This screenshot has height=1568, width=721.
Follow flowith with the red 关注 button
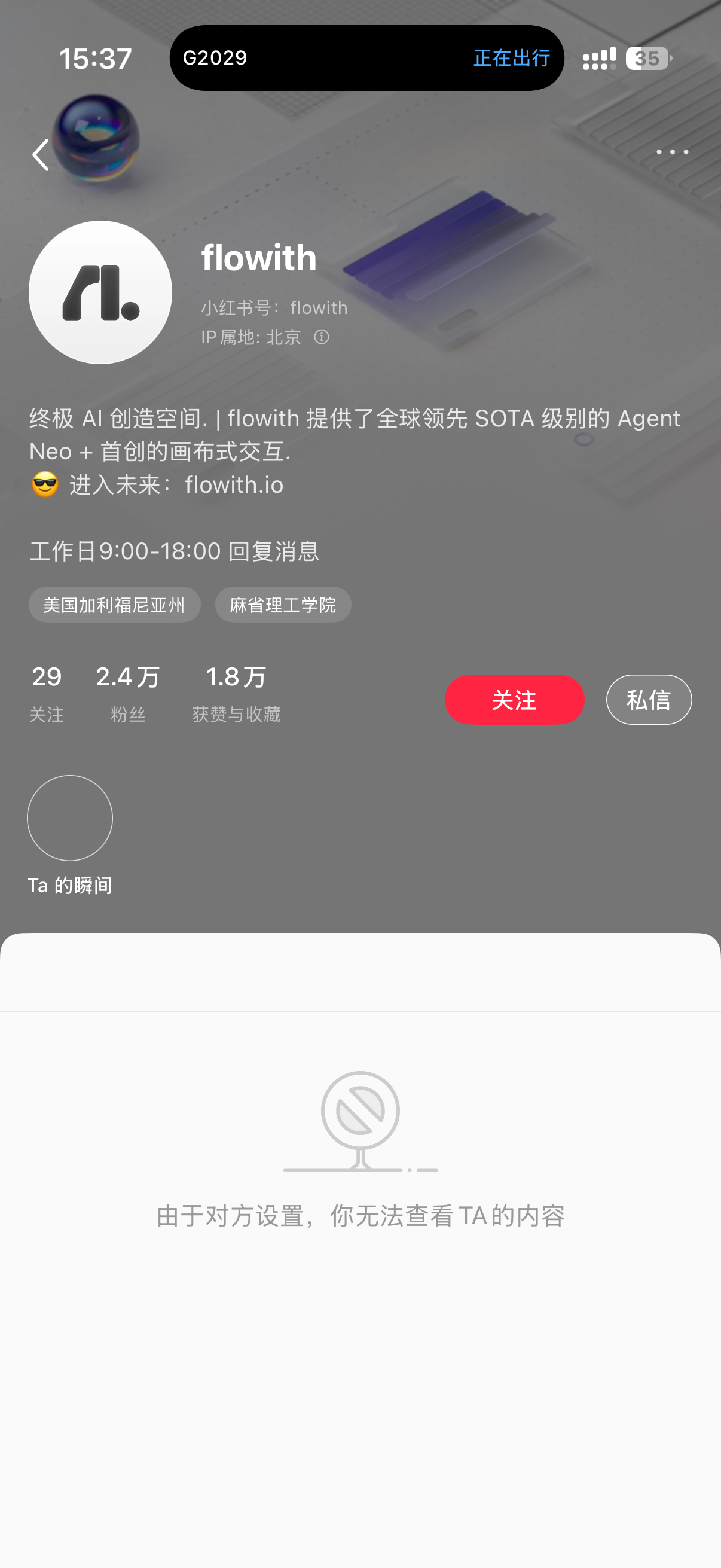514,700
